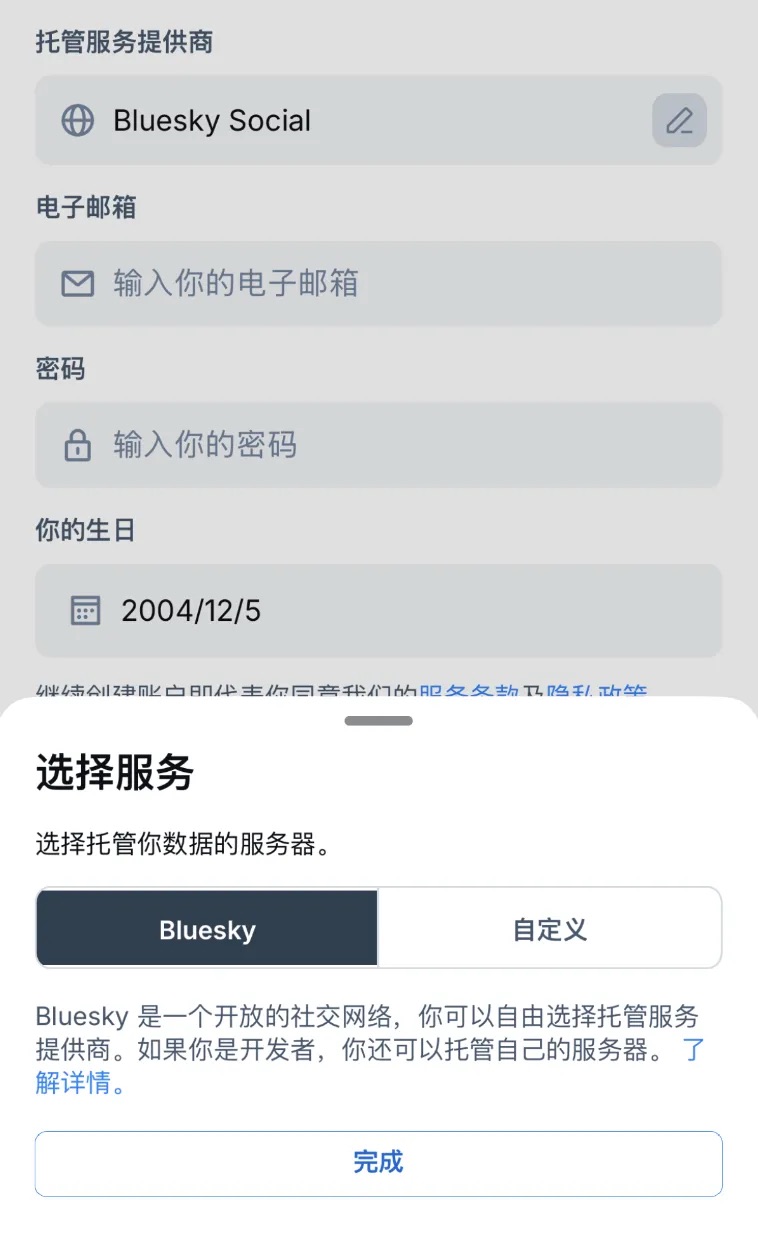Open the hosting provider selector
758x1242 pixels.
click(x=378, y=120)
